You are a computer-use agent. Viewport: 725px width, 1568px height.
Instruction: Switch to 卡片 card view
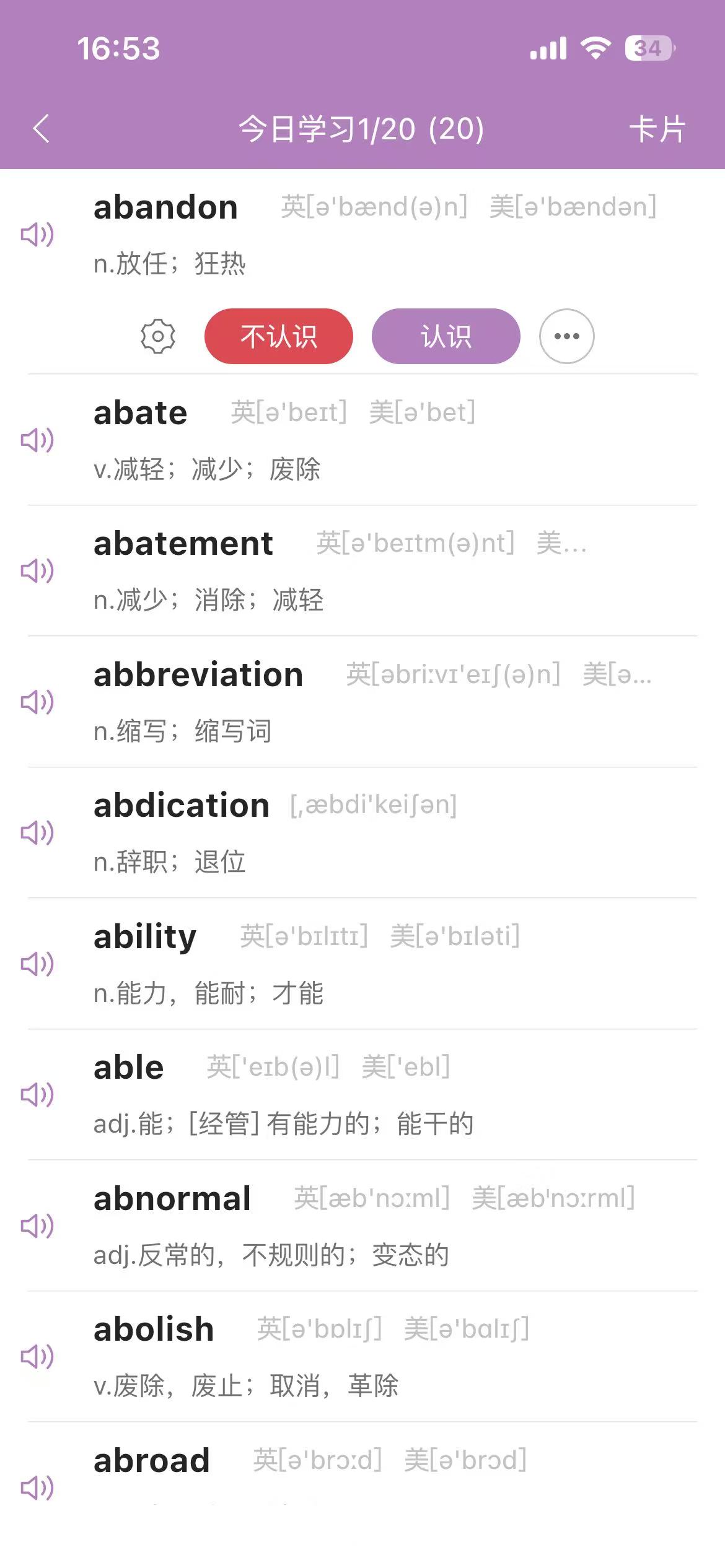[x=657, y=129]
